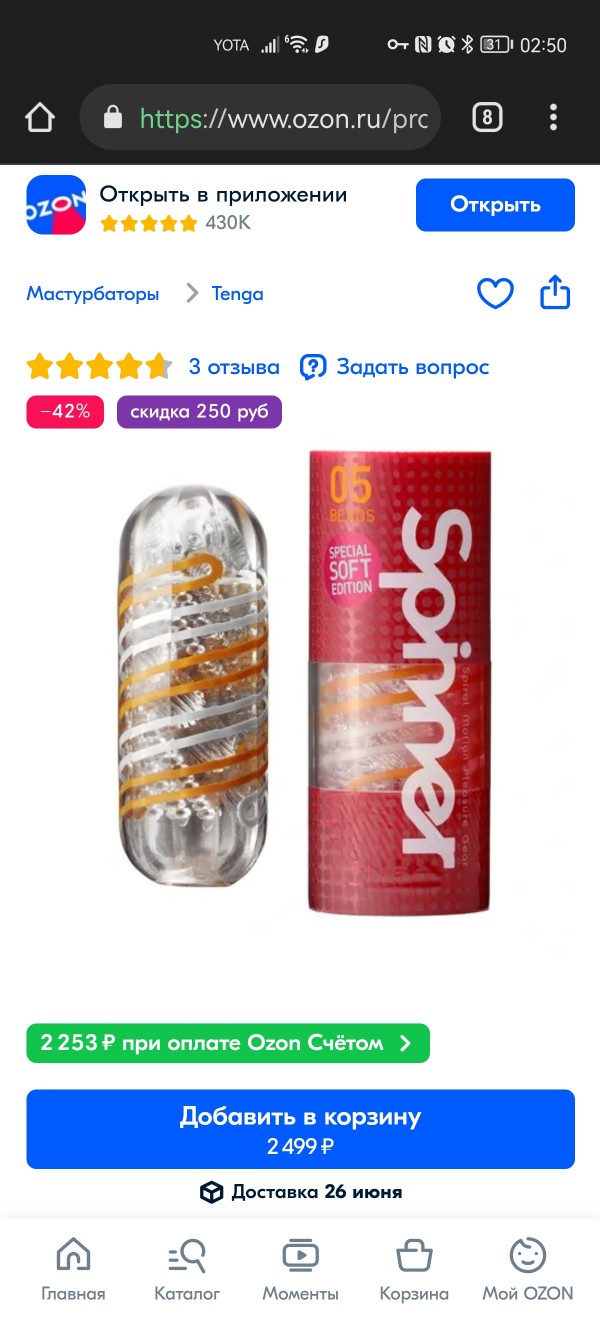The height and width of the screenshot is (1320, 600).
Task: Switch to the Главная tab
Action: pyautogui.click(x=73, y=1269)
